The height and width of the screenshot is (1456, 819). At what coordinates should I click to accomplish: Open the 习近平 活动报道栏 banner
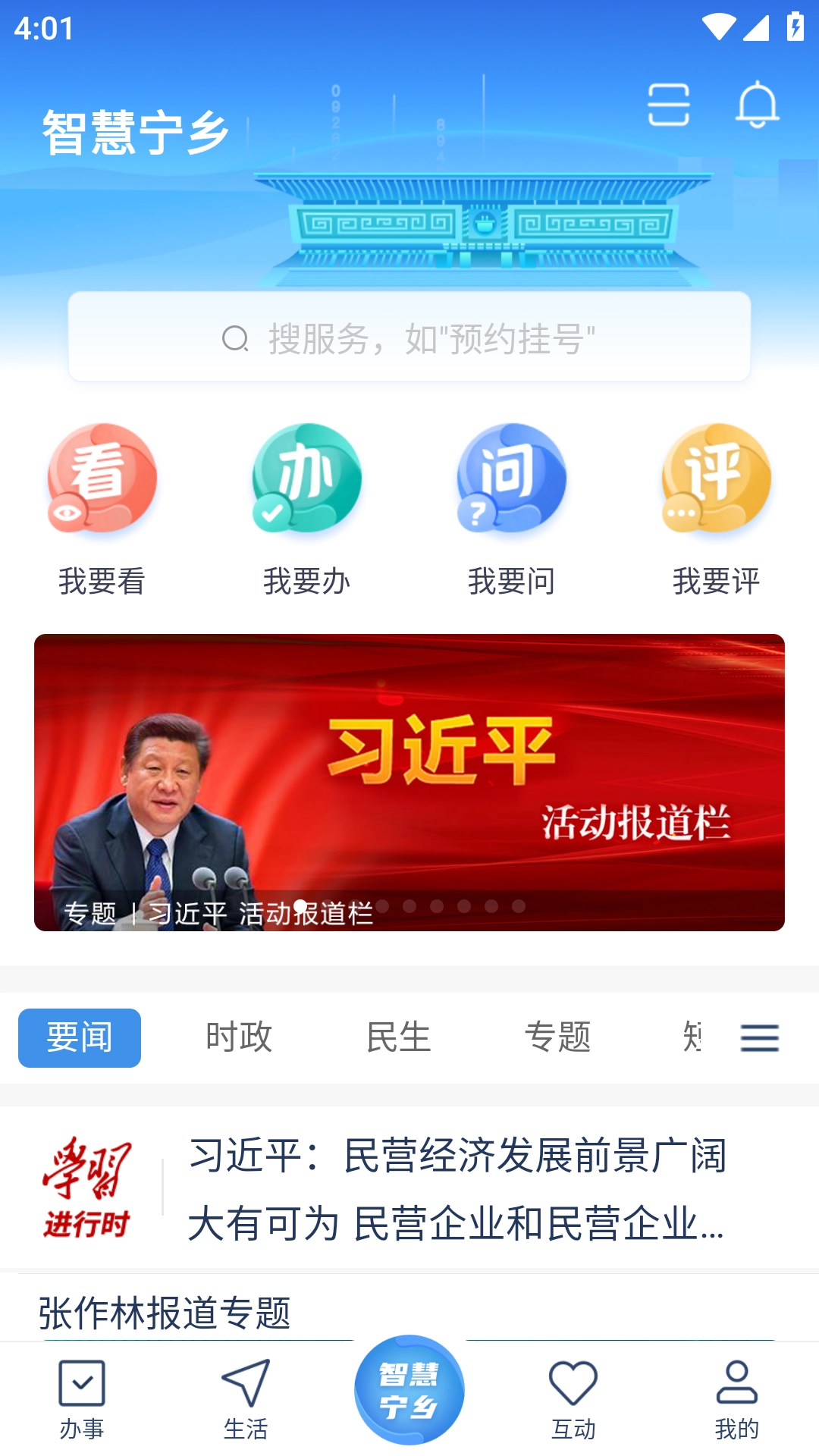[x=409, y=781]
